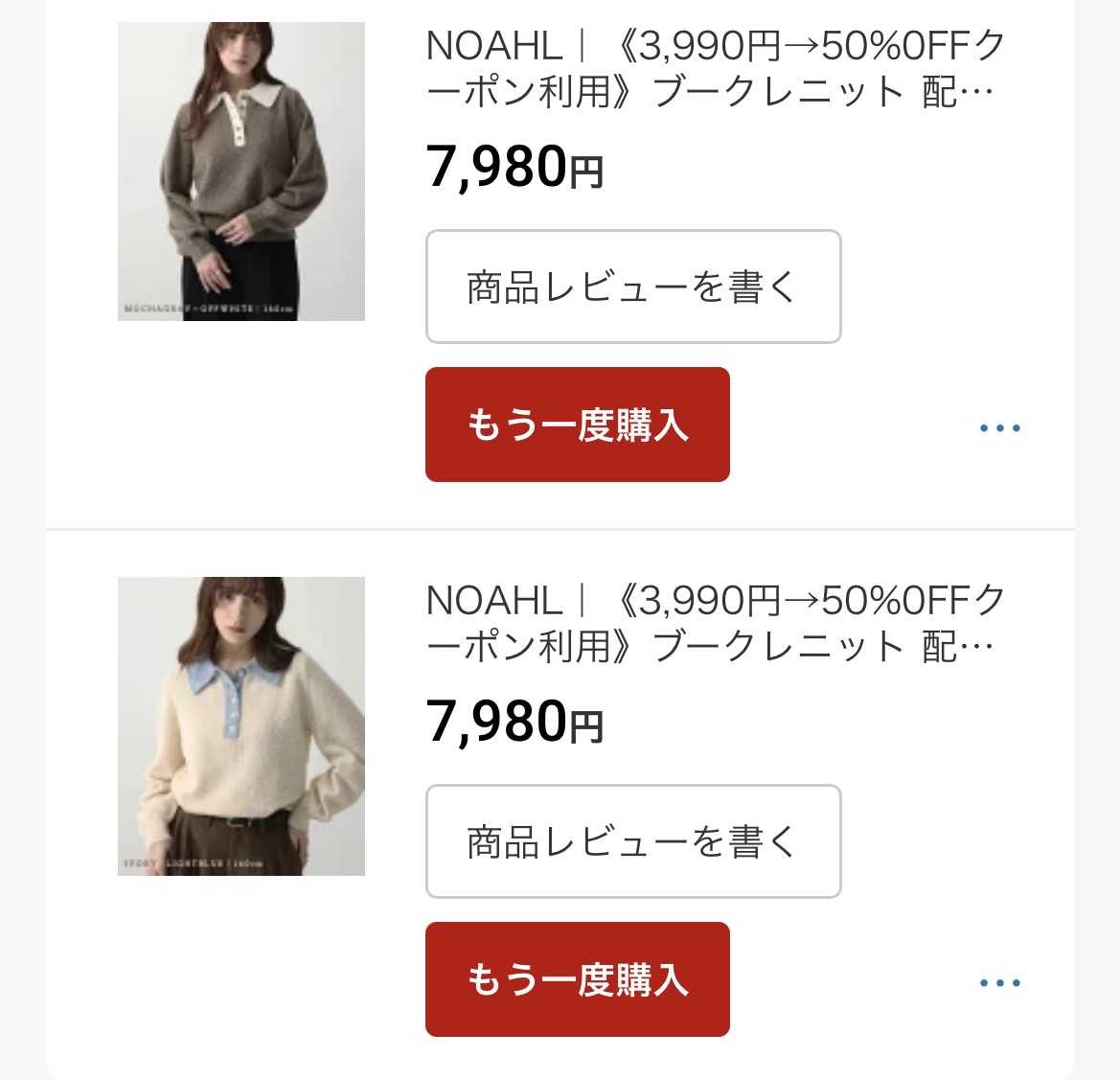
Task: Buy the mocha-grey knit sweater again
Action: coord(577,425)
